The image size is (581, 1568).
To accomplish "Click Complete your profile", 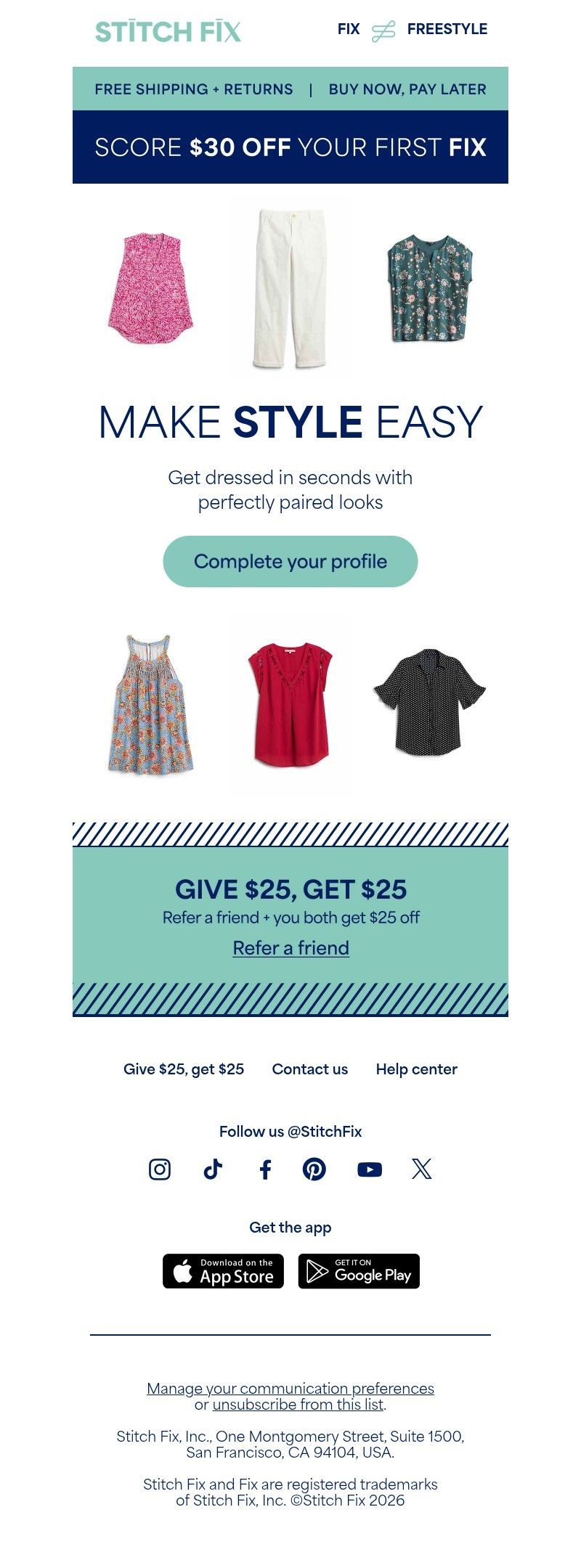I will [x=290, y=561].
